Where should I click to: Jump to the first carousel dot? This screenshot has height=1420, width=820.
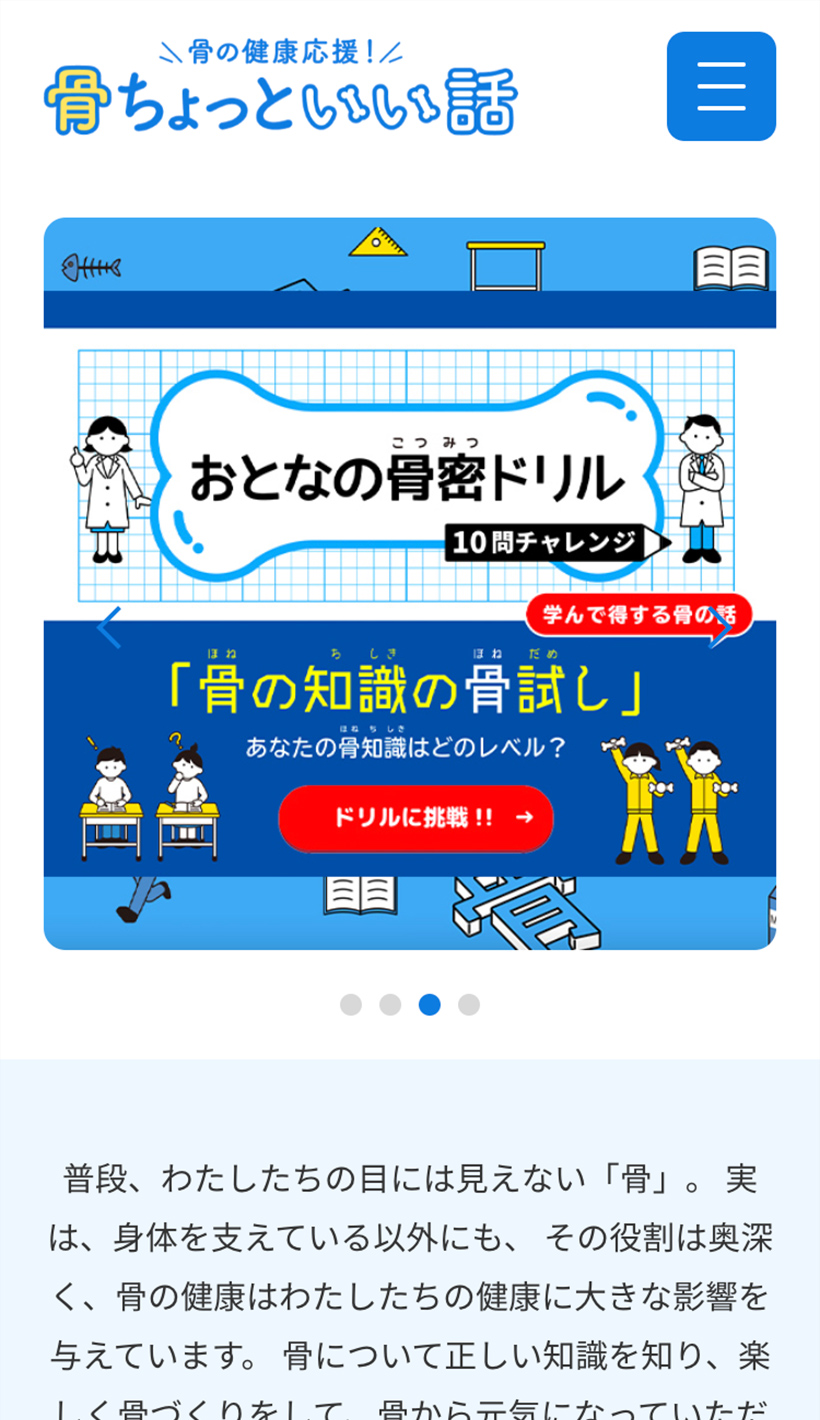tap(350, 1005)
